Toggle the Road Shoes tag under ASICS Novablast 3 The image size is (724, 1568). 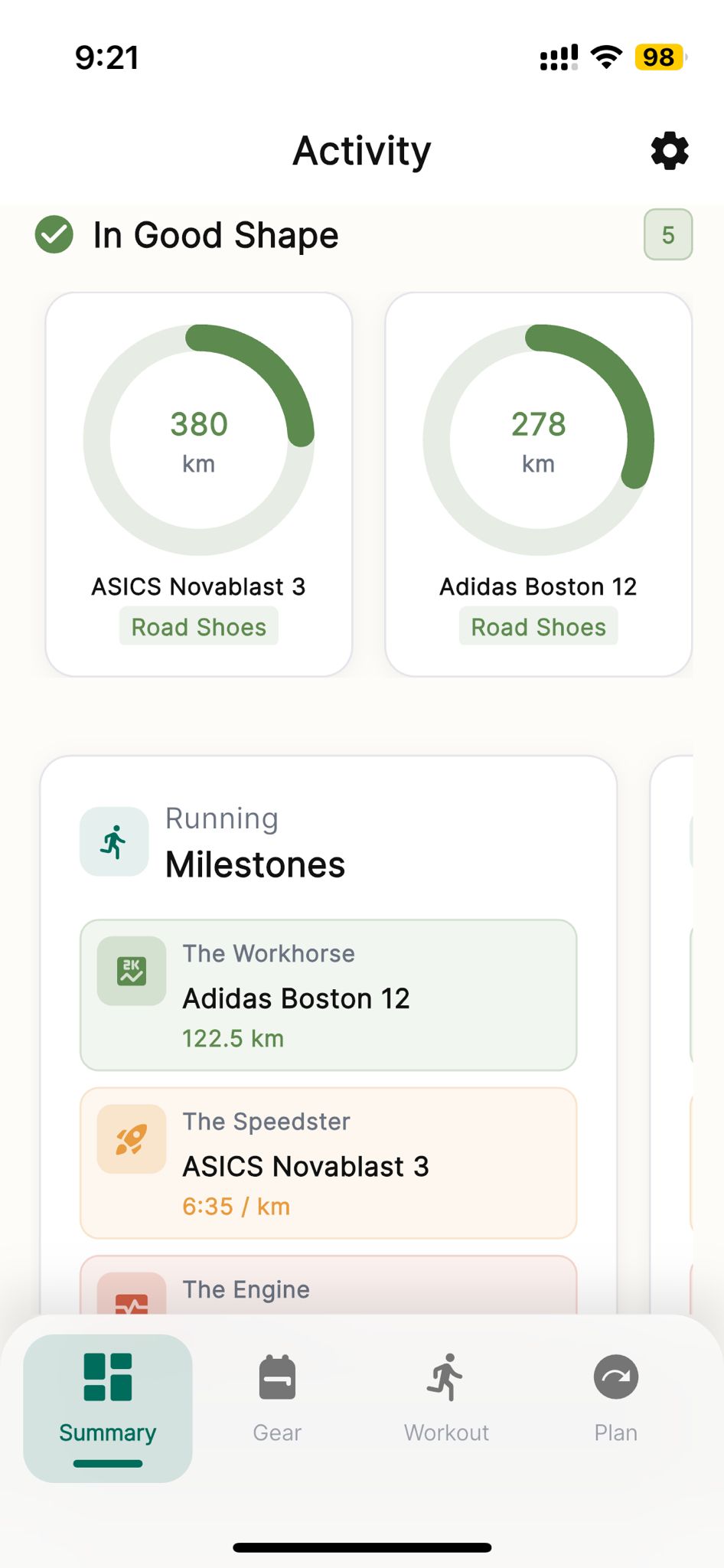coord(198,626)
